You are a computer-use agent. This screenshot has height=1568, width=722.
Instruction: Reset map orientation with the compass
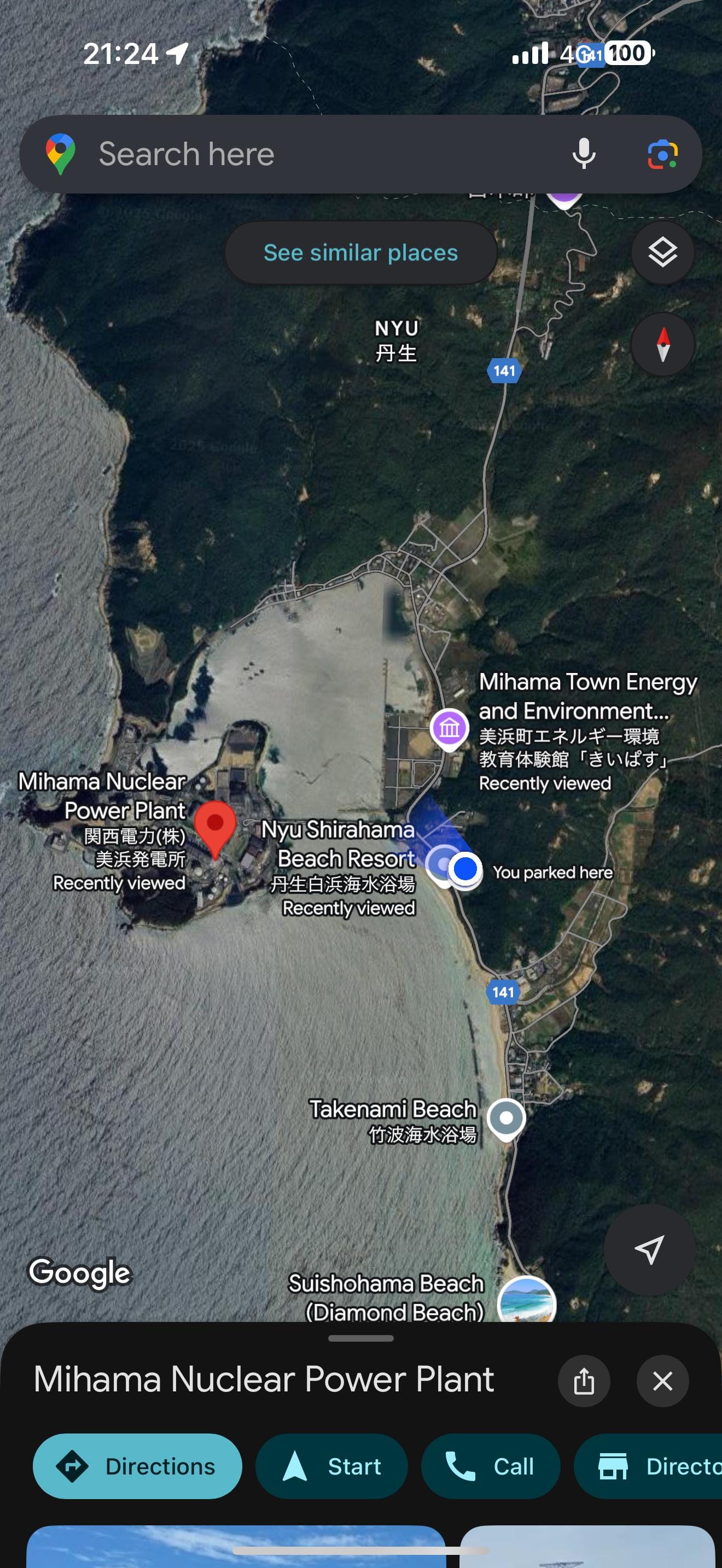(662, 345)
